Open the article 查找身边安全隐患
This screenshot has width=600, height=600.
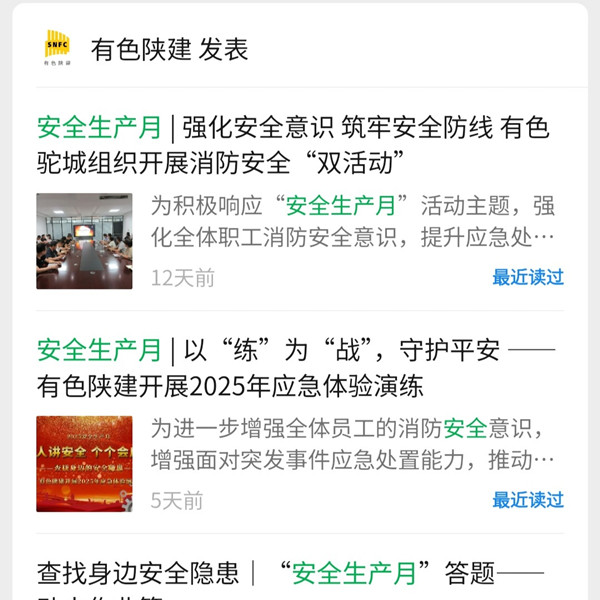(290, 574)
